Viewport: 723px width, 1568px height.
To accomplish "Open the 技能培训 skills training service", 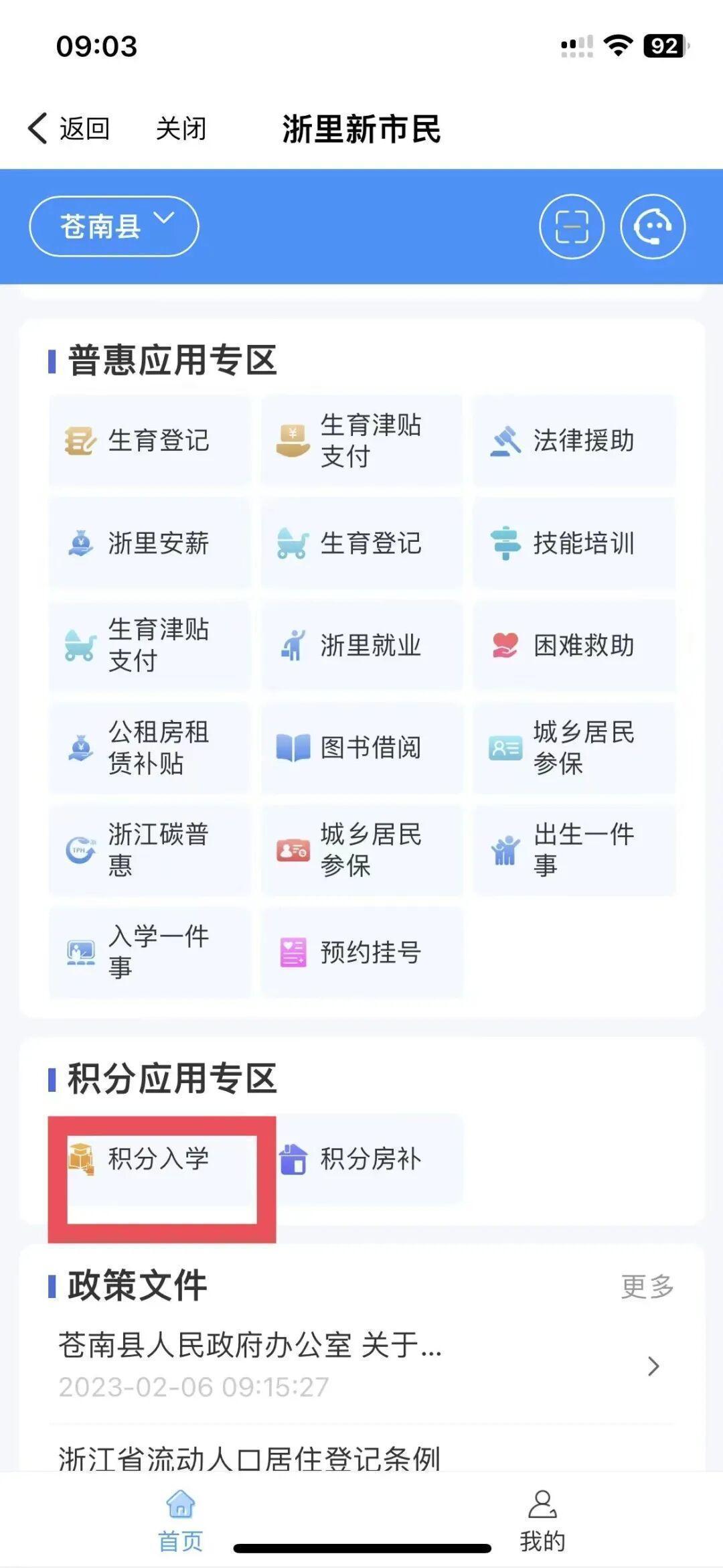I will (x=574, y=545).
